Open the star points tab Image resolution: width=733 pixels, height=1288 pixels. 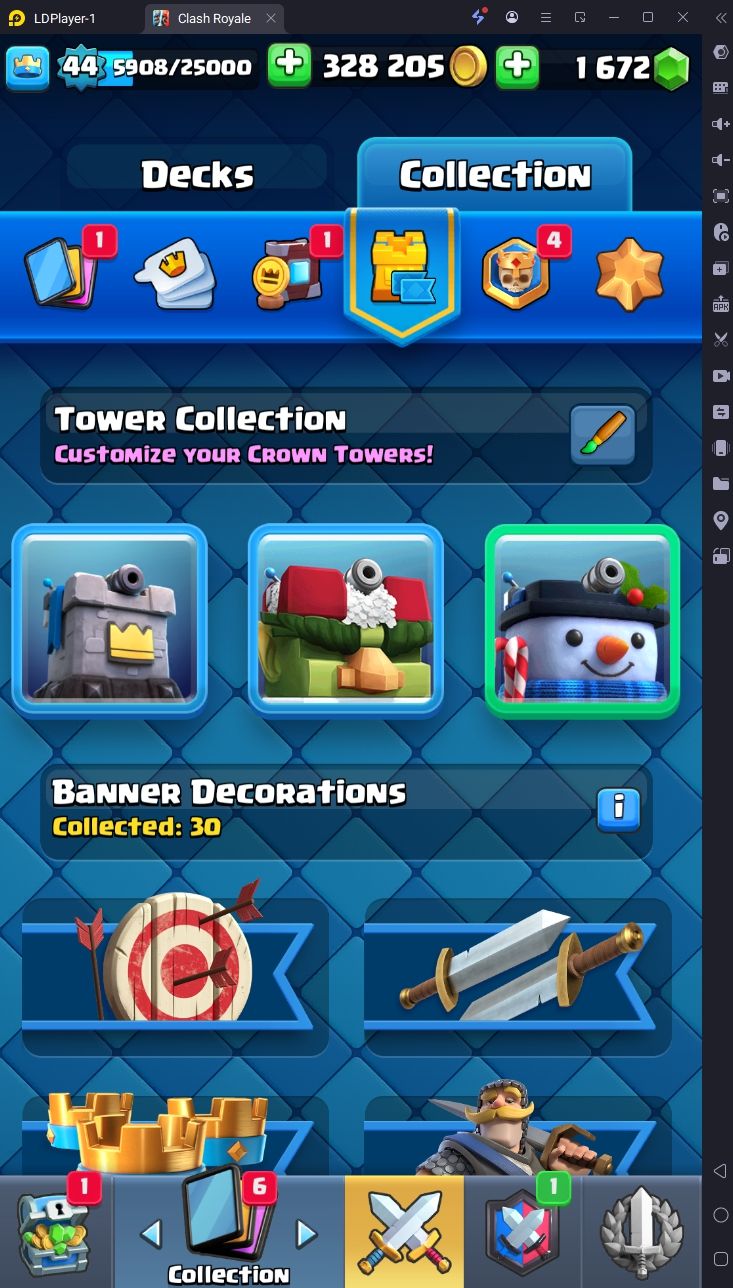pyautogui.click(x=630, y=274)
